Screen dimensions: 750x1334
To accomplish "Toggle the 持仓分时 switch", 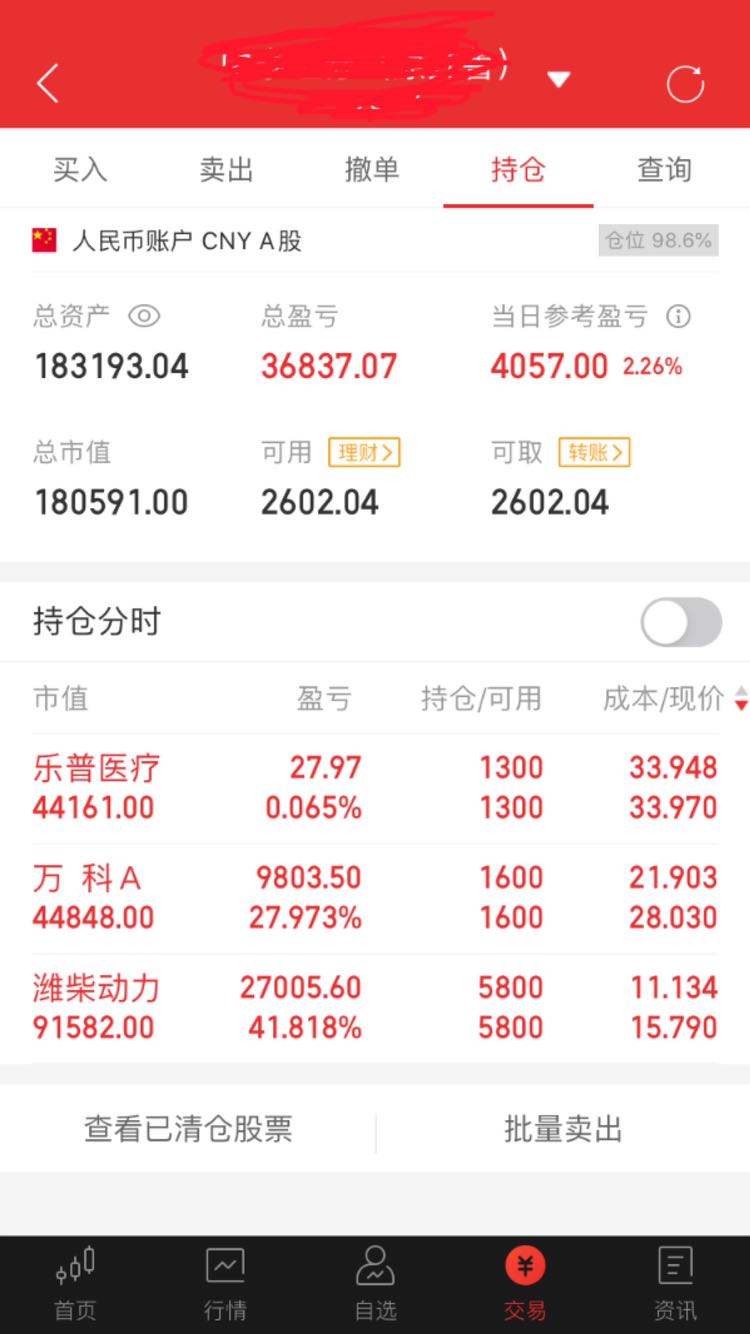I will [x=681, y=622].
